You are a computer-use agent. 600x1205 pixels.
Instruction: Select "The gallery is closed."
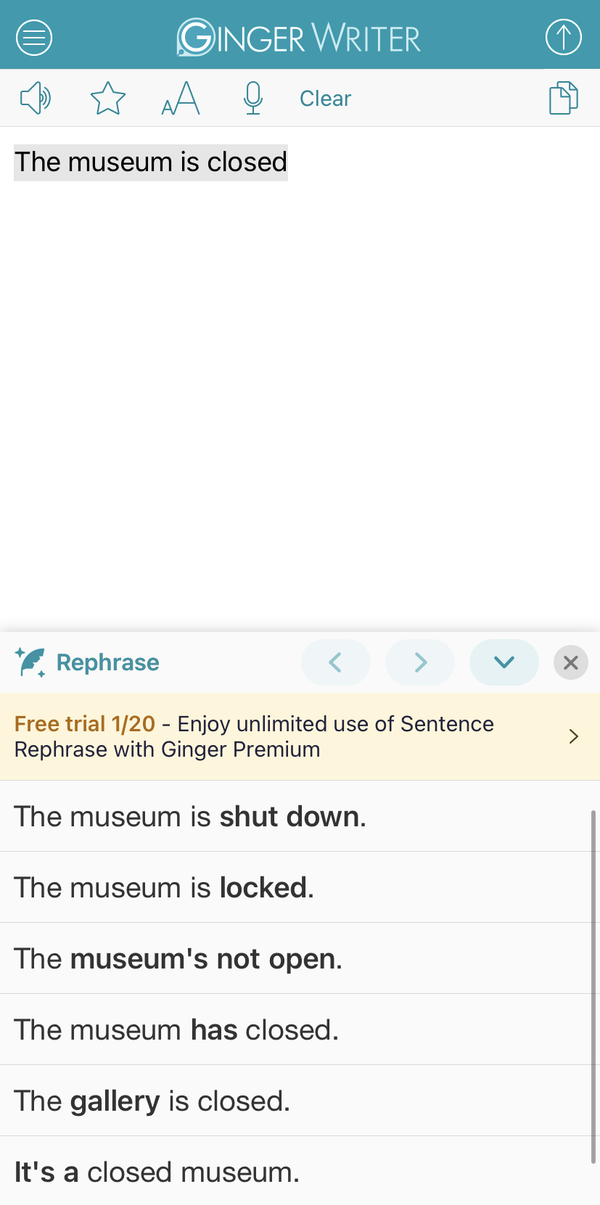click(300, 1101)
